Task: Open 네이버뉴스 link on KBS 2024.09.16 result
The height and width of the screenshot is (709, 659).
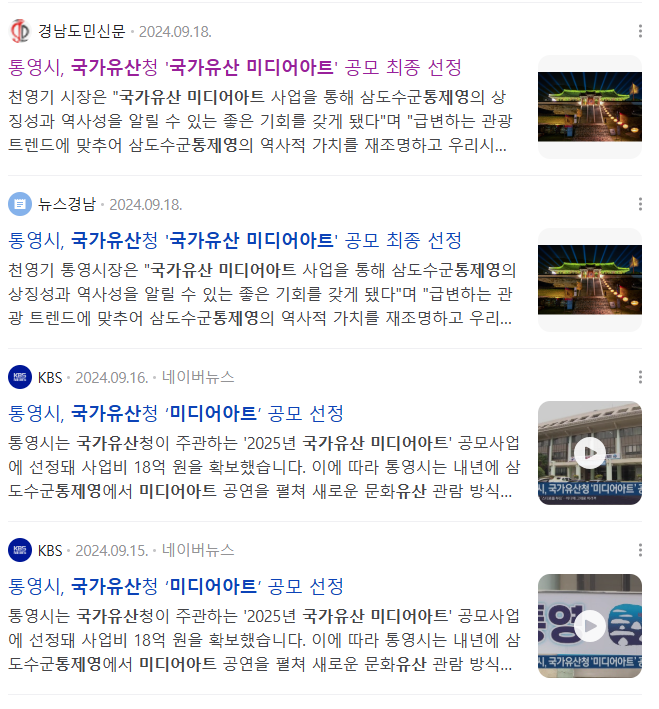Action: click(198, 377)
